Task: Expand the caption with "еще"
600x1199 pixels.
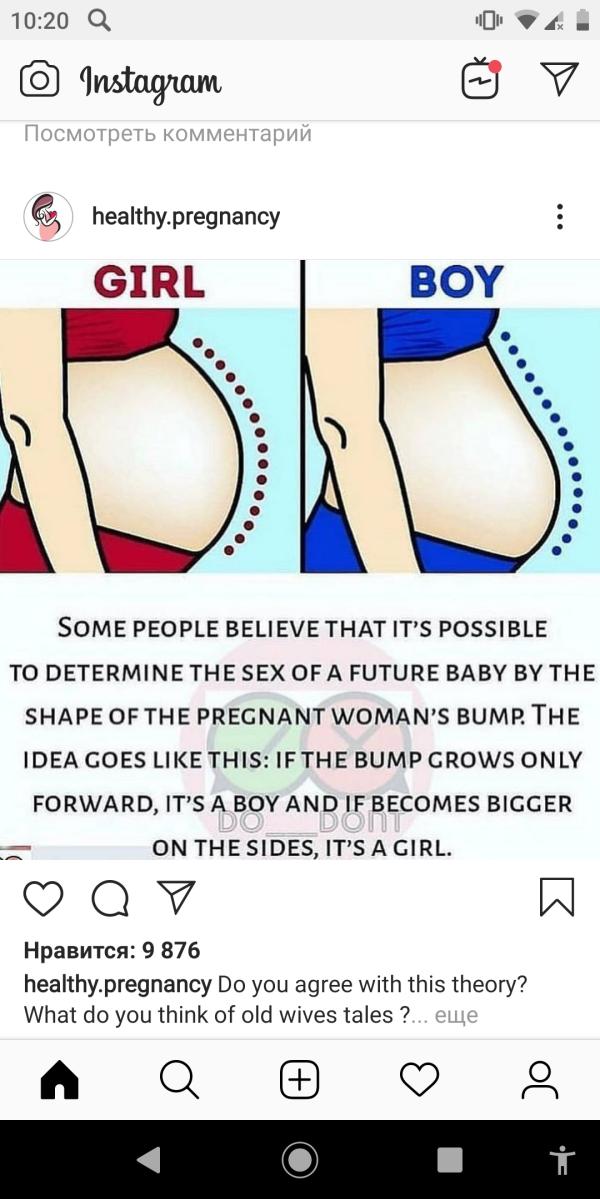Action: click(x=457, y=1015)
